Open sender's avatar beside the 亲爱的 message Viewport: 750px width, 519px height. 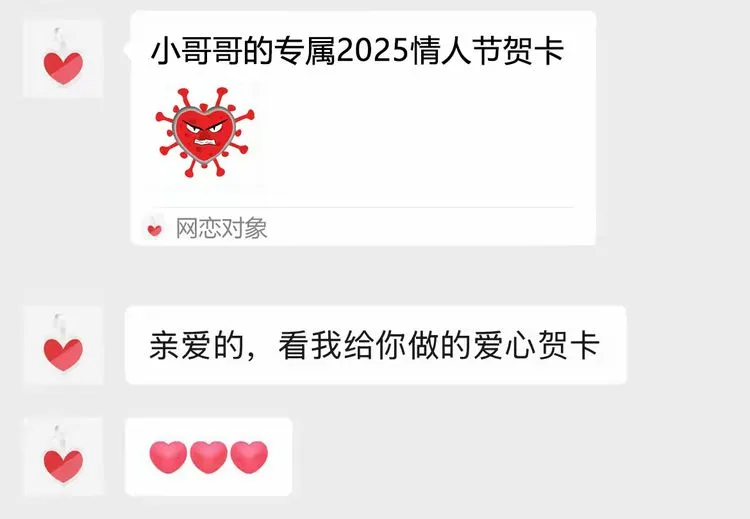tap(63, 347)
